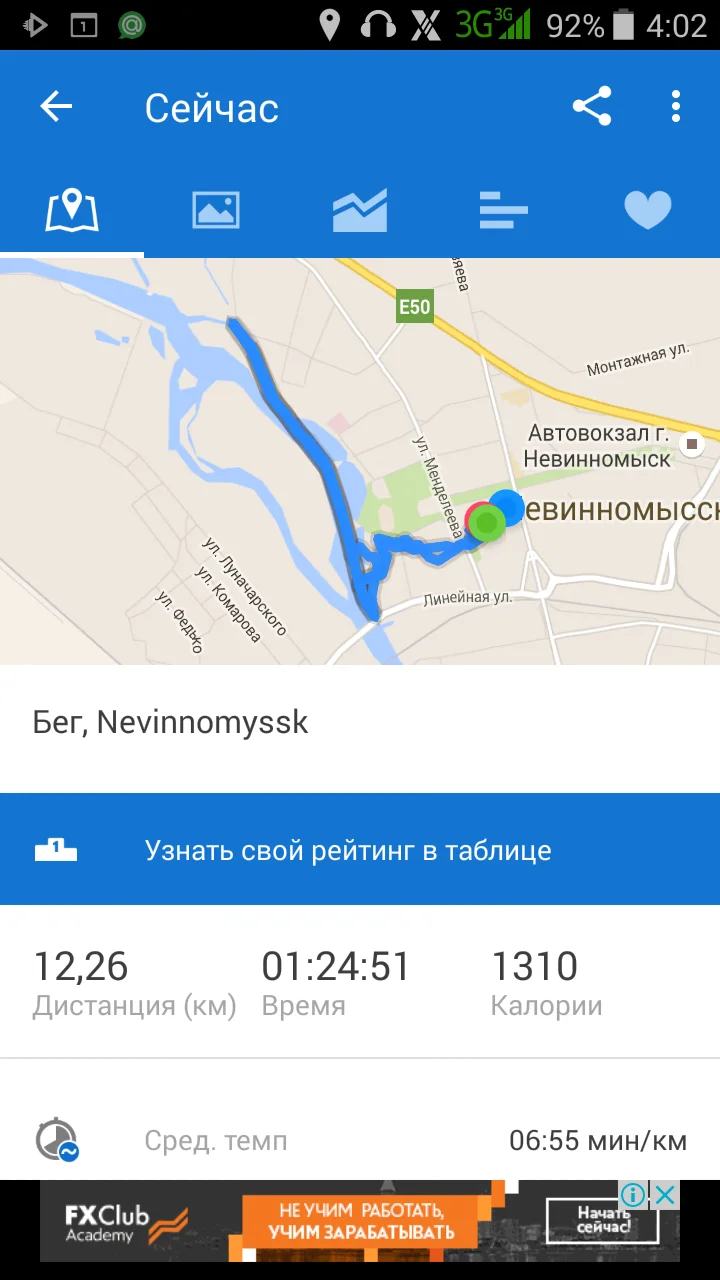This screenshot has width=720, height=1280.
Task: Open the heart (cheers) tab icon
Action: [647, 209]
